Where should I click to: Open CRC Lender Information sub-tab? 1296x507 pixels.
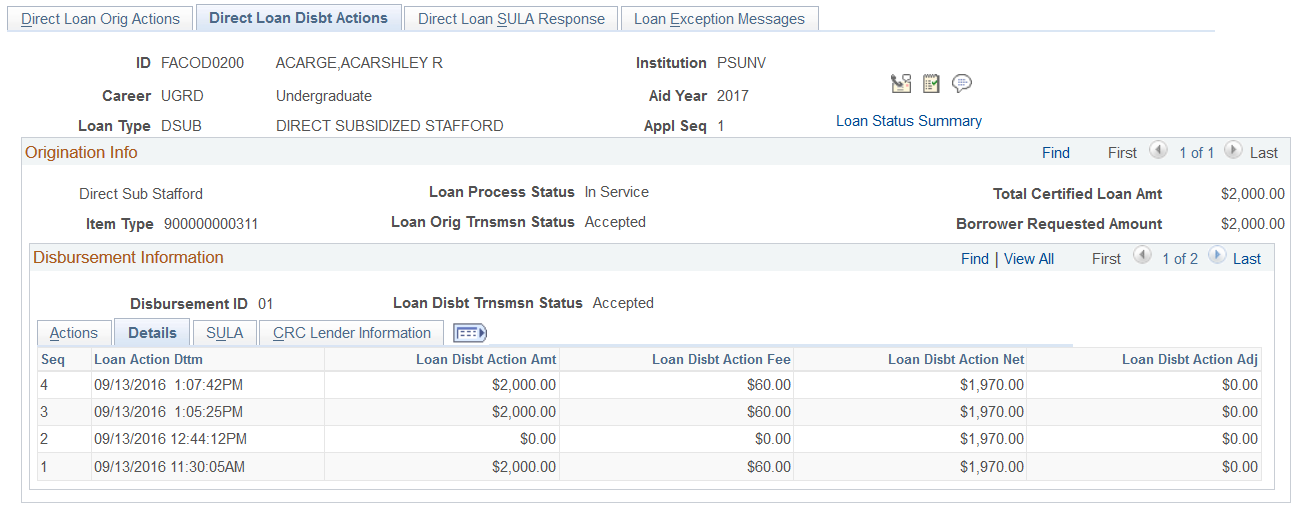point(351,333)
